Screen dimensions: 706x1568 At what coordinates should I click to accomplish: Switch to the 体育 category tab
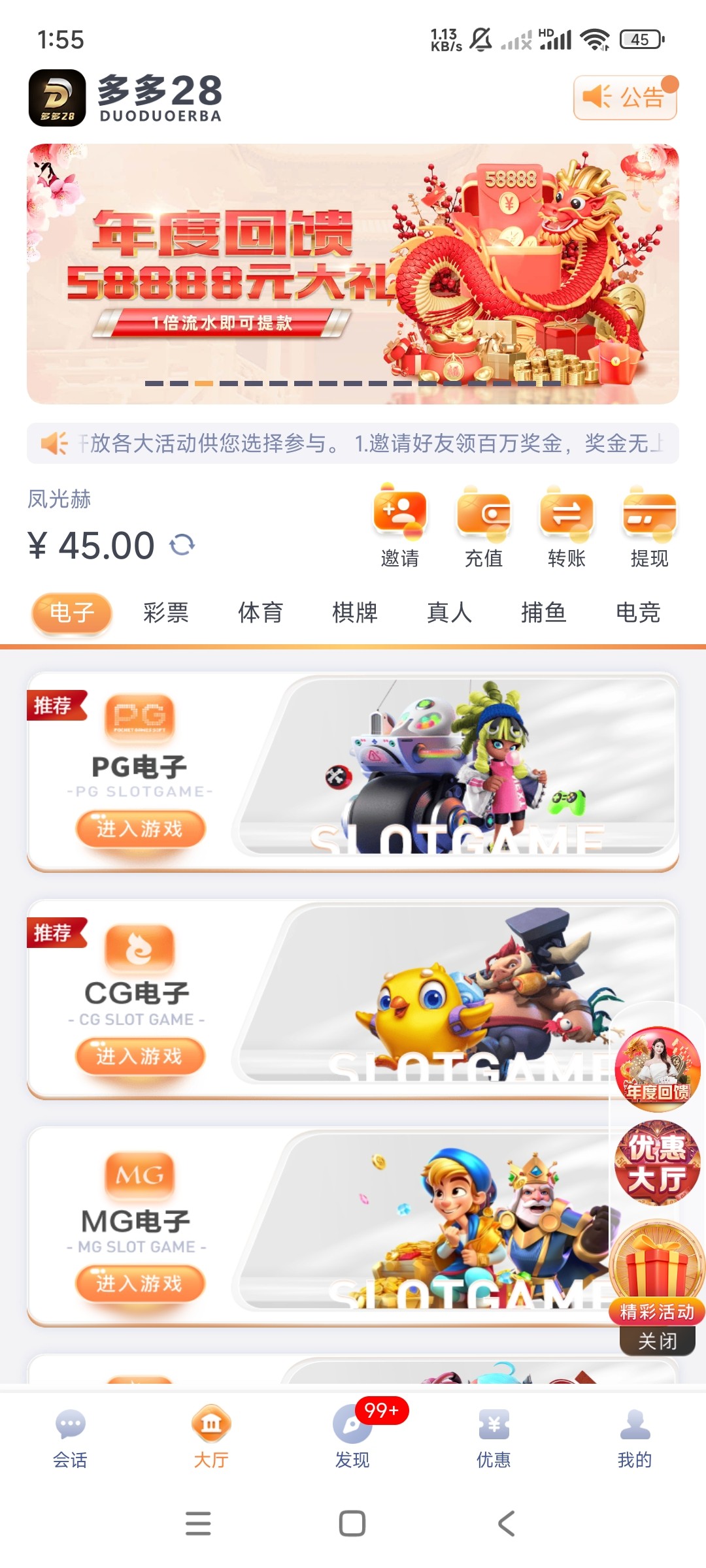tap(260, 613)
